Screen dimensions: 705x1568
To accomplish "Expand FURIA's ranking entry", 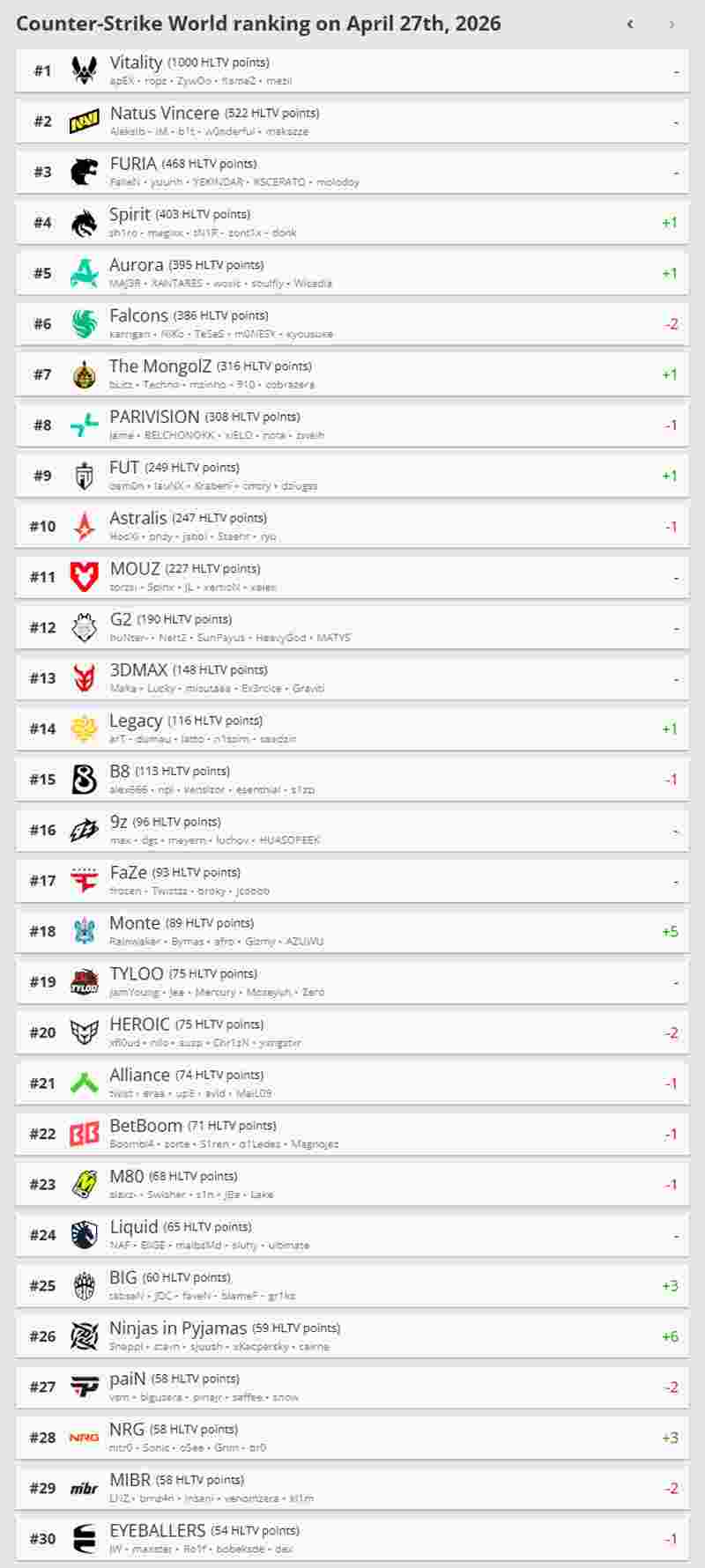I will tap(352, 172).
